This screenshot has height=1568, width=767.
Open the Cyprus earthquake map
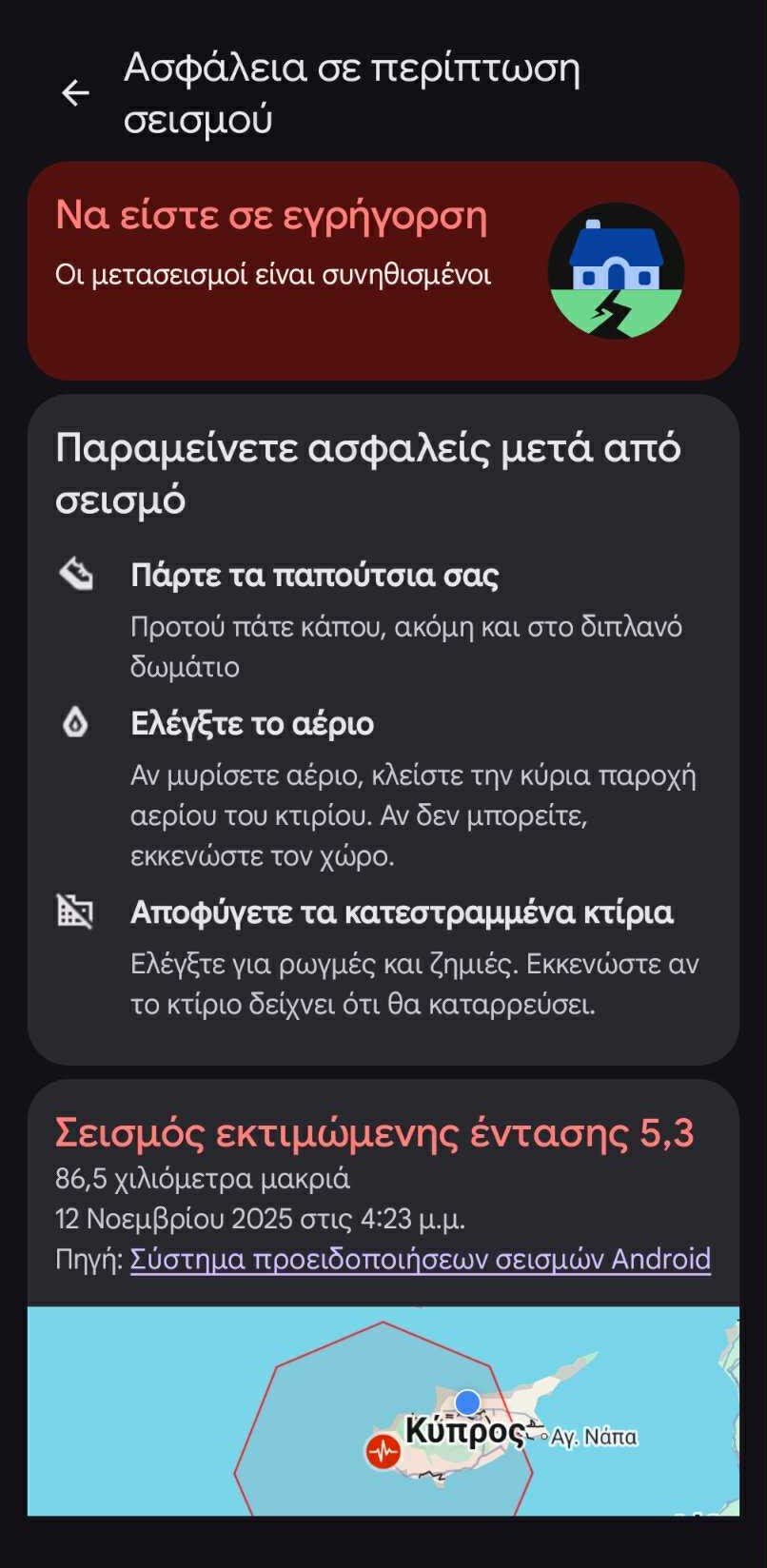(383, 1410)
